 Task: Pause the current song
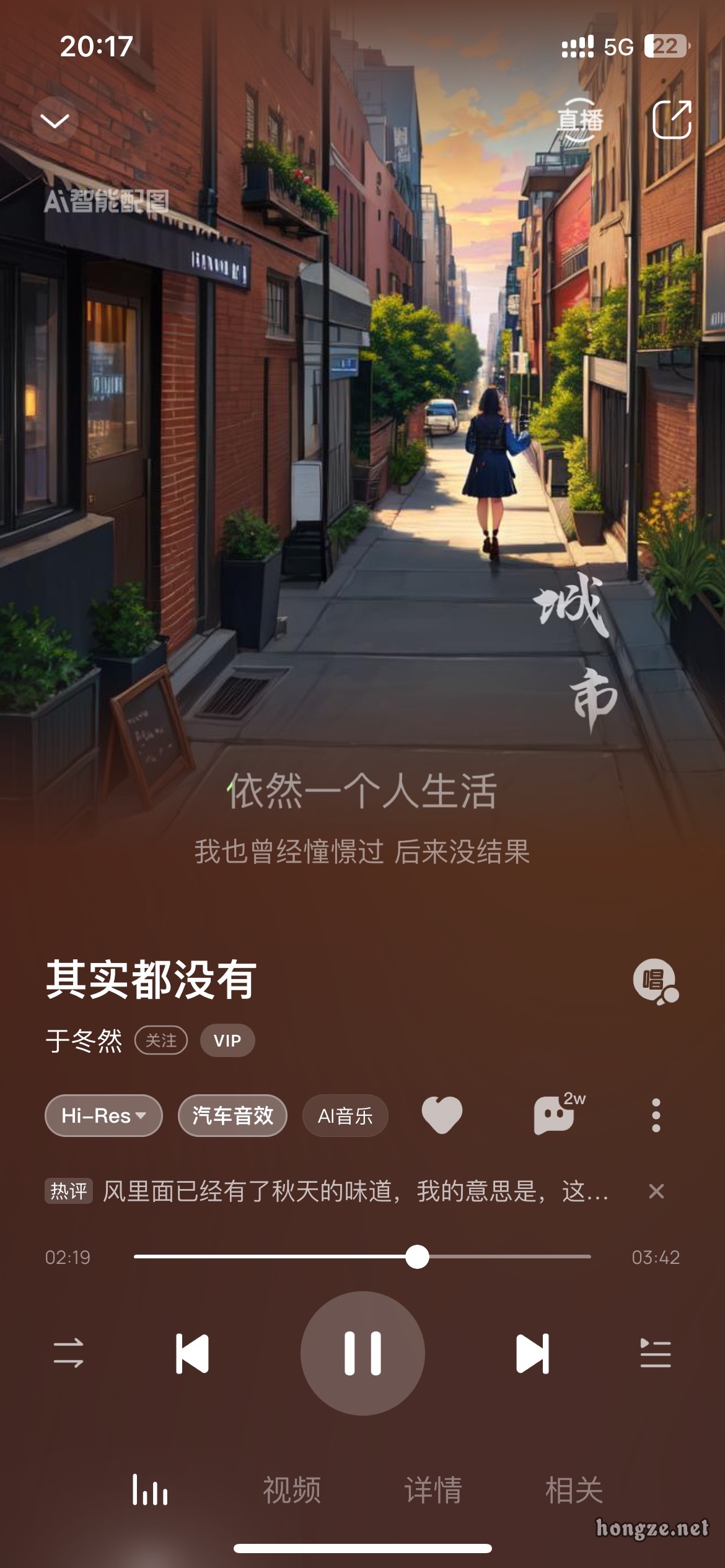click(x=362, y=1353)
